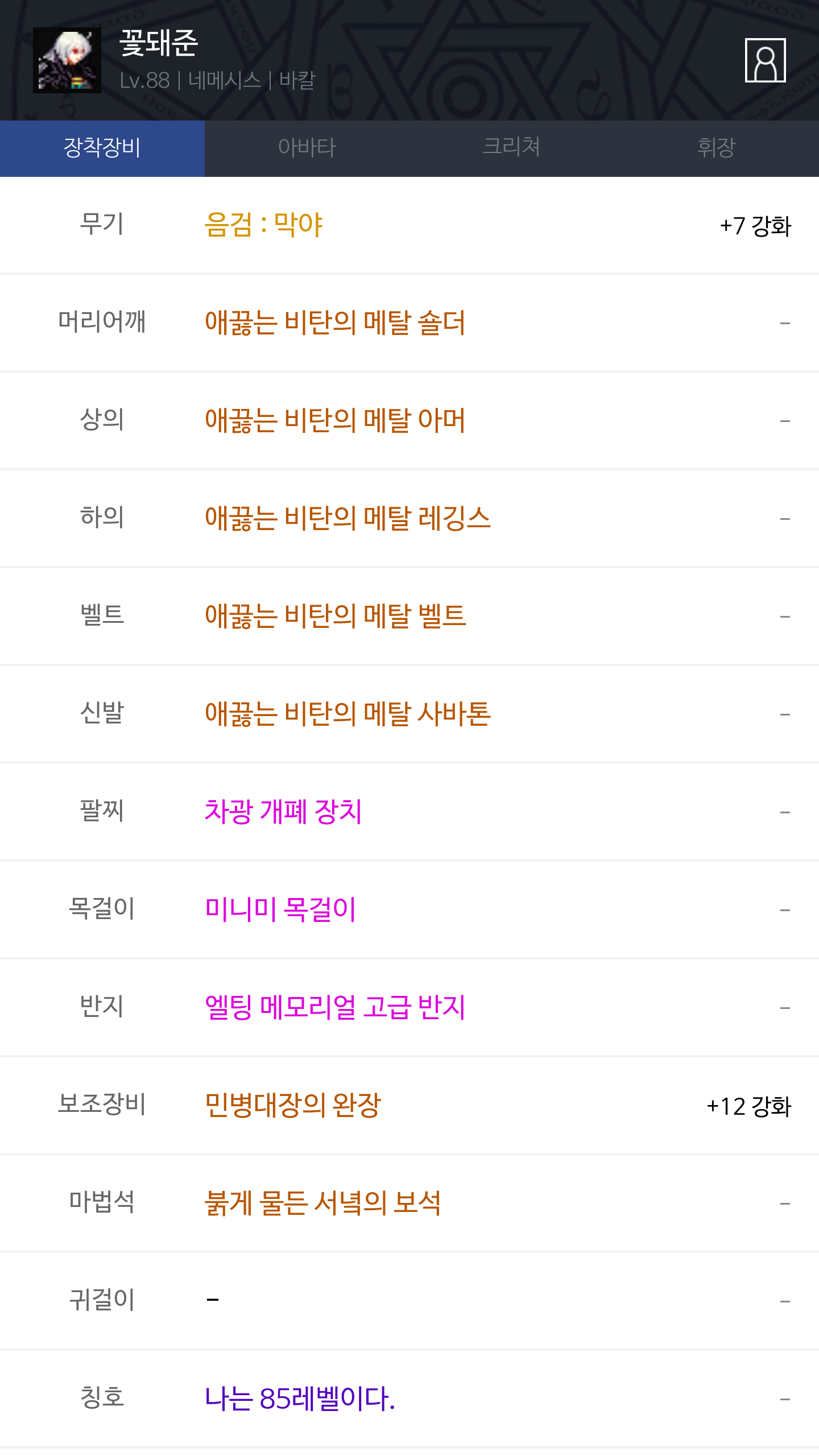This screenshot has width=819, height=1456.
Task: Open 애끓는 비탄의 메탈 아머
Action: click(x=335, y=420)
